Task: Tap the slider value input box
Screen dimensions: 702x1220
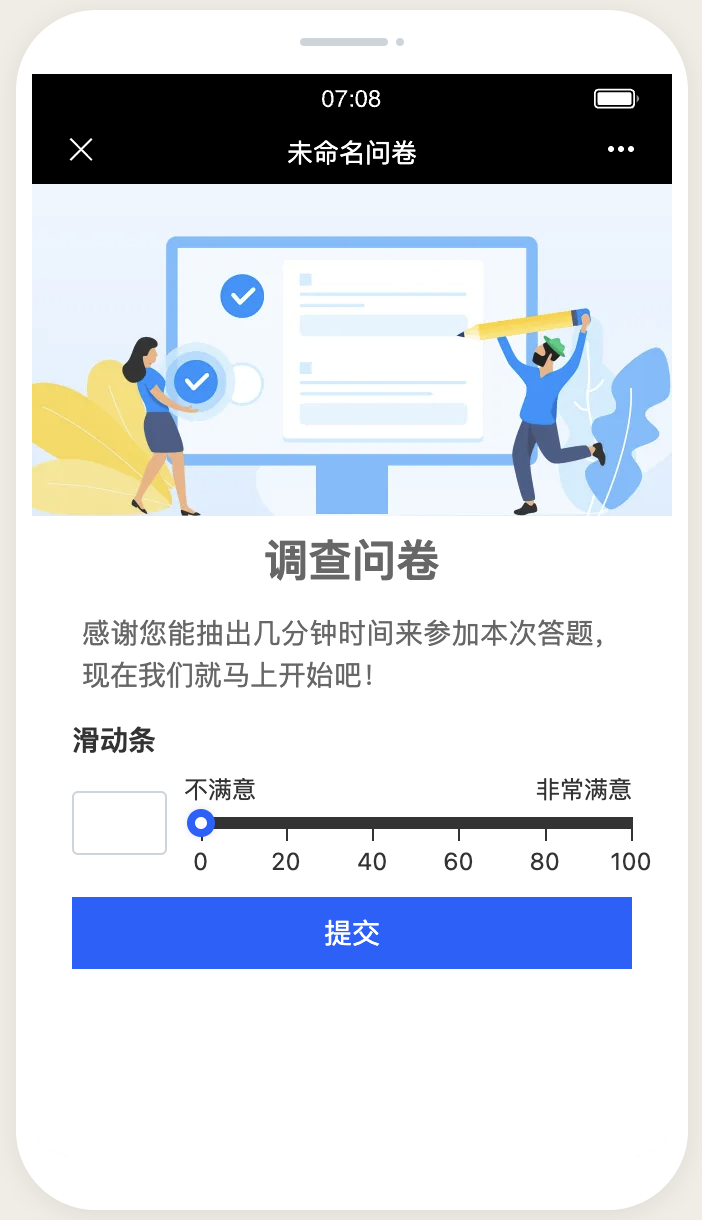Action: pyautogui.click(x=119, y=823)
